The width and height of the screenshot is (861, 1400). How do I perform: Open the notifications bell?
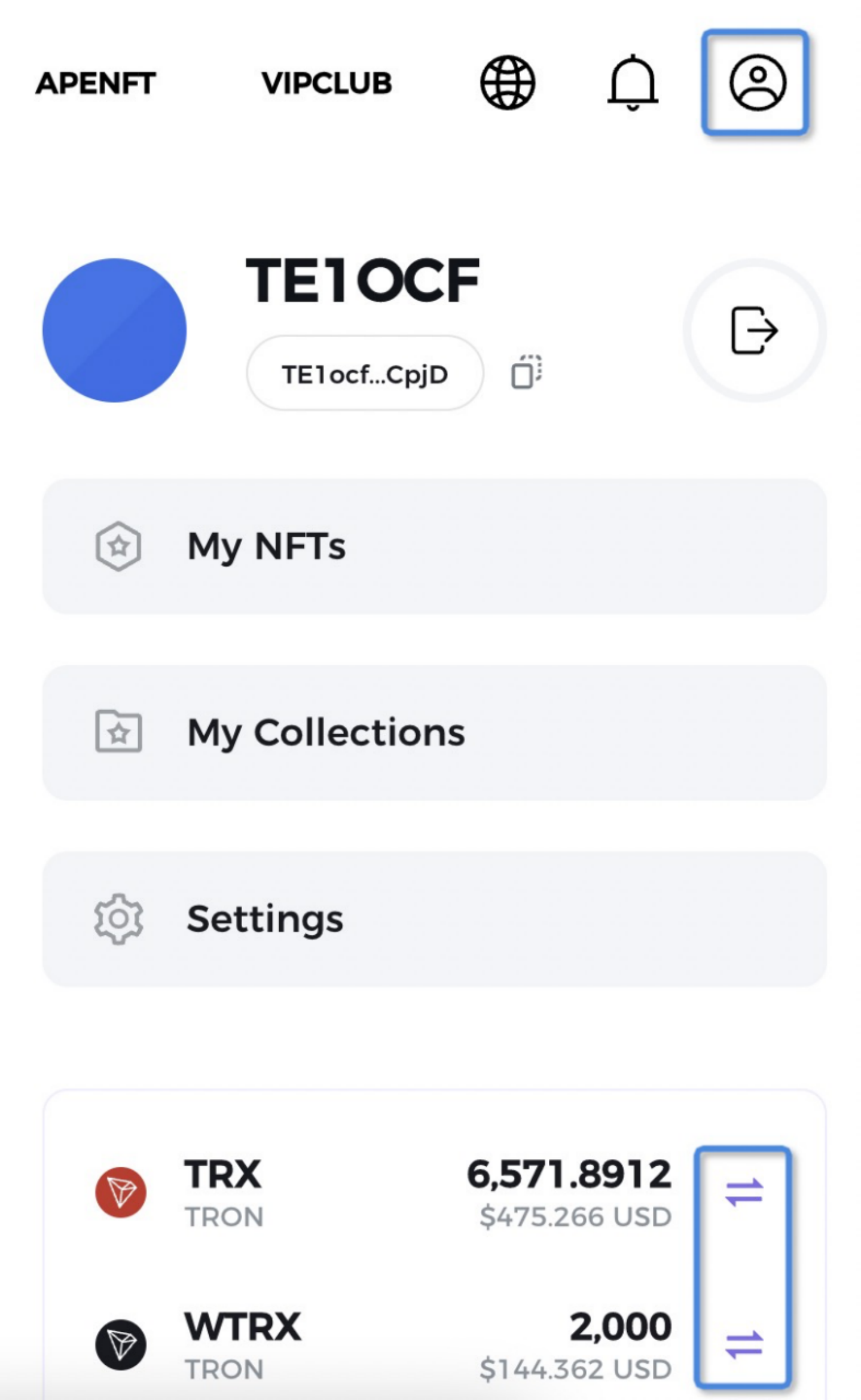(633, 82)
